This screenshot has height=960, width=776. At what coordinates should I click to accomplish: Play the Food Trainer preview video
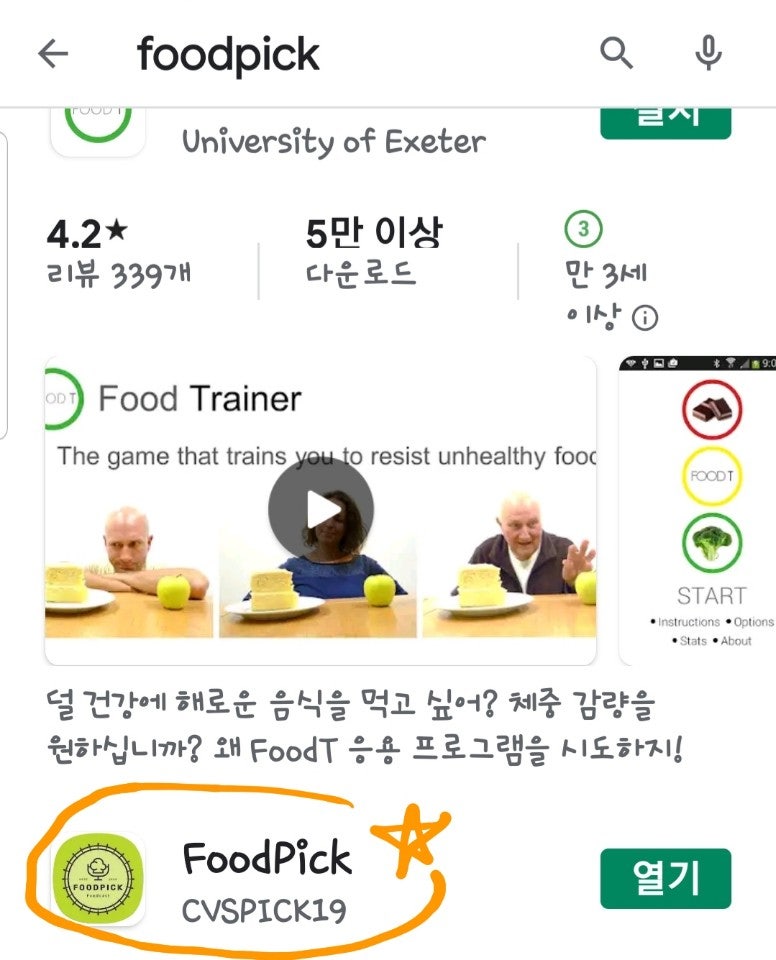(x=320, y=510)
